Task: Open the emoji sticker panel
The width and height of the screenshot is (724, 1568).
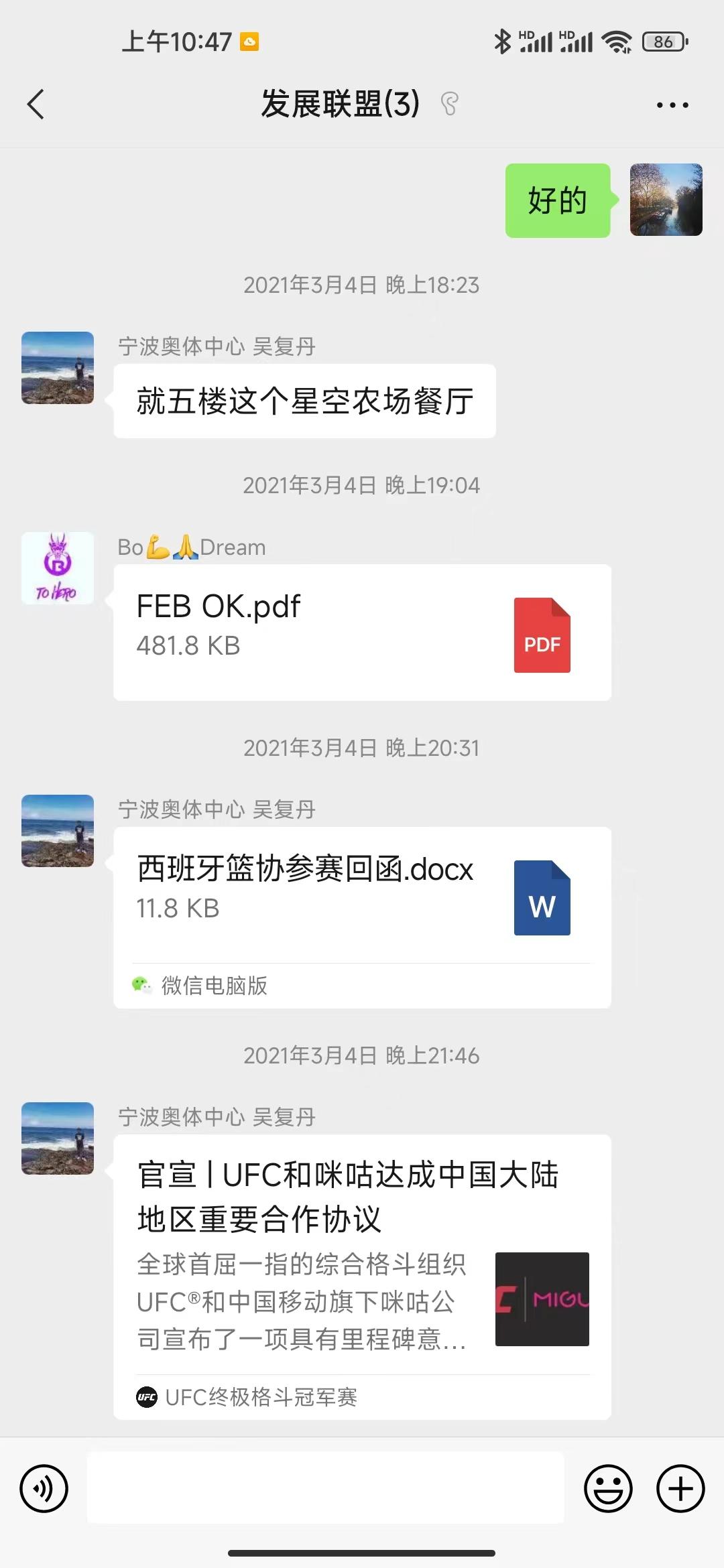Action: point(608,1489)
